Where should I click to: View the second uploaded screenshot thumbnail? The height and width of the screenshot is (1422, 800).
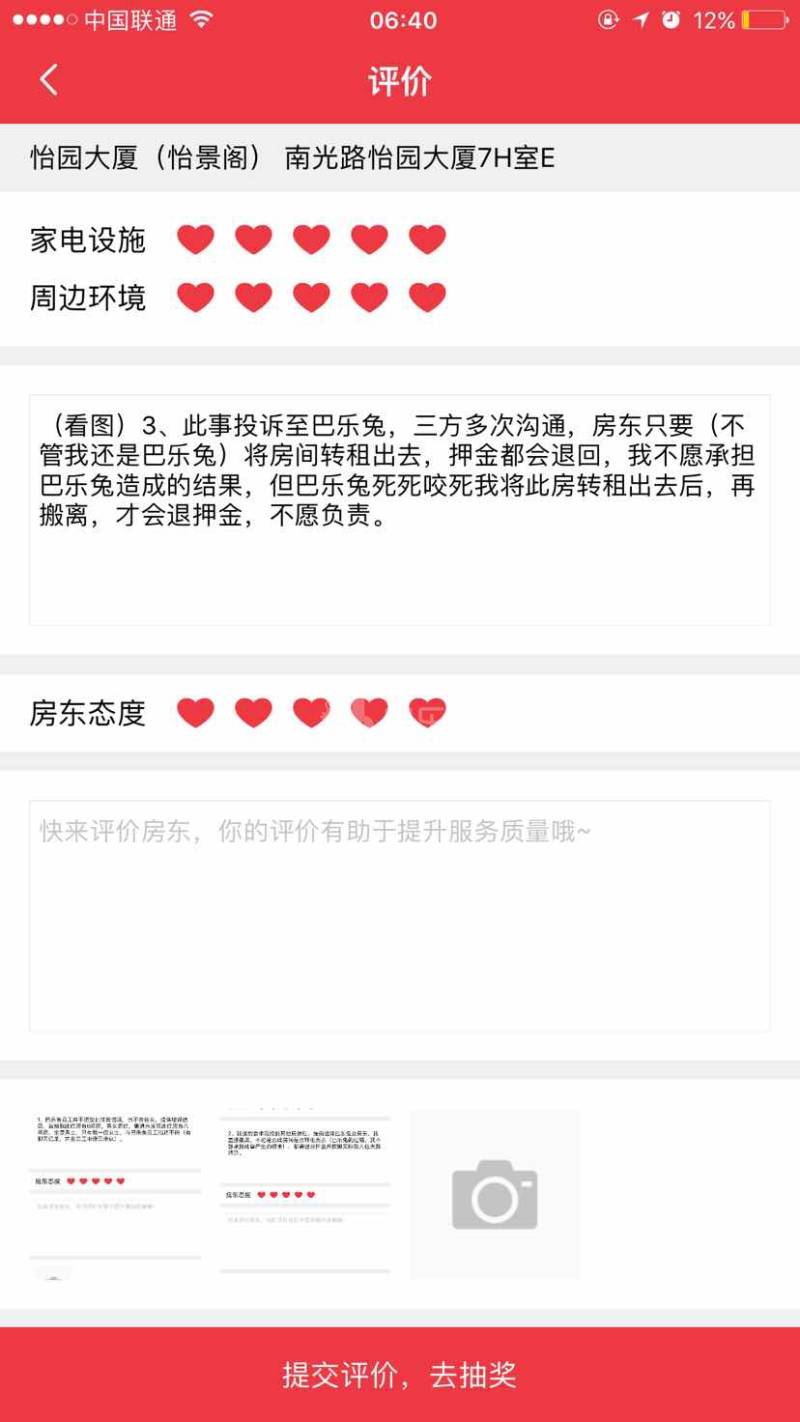click(x=305, y=1195)
